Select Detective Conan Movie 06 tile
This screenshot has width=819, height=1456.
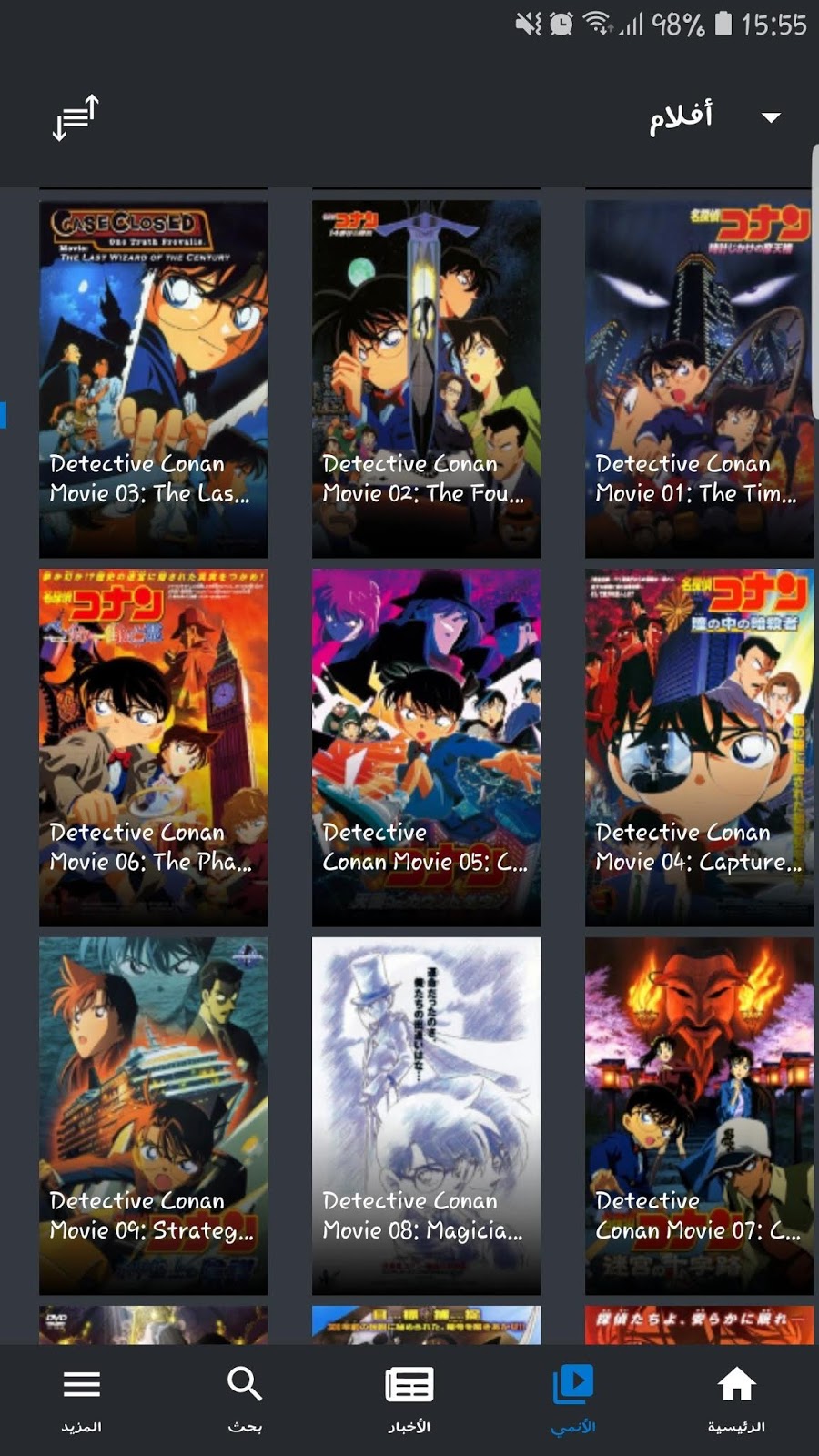pos(153,747)
